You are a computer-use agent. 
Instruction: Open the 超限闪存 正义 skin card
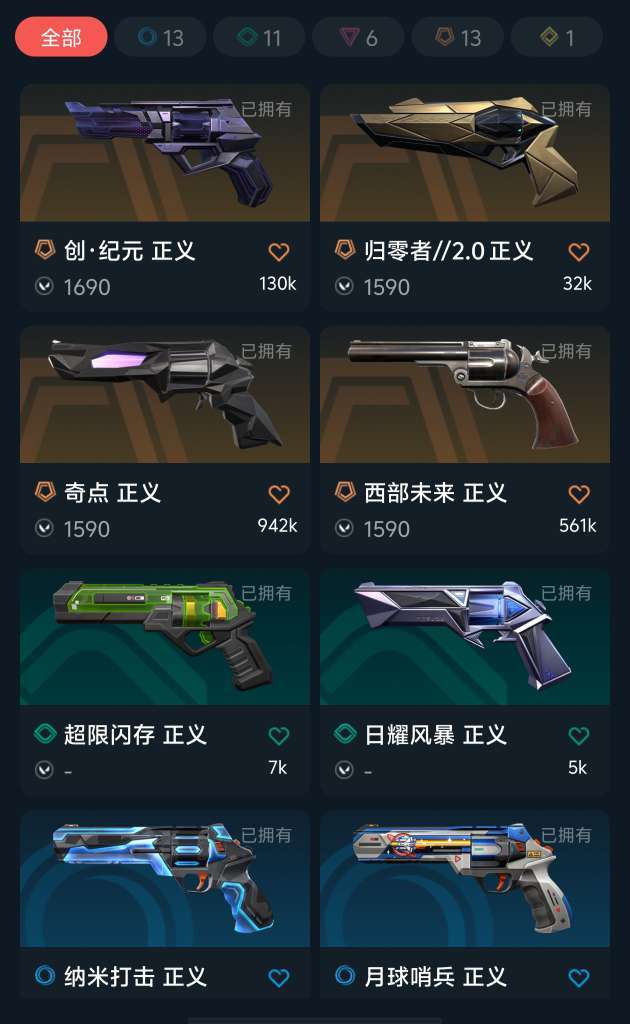click(x=165, y=681)
